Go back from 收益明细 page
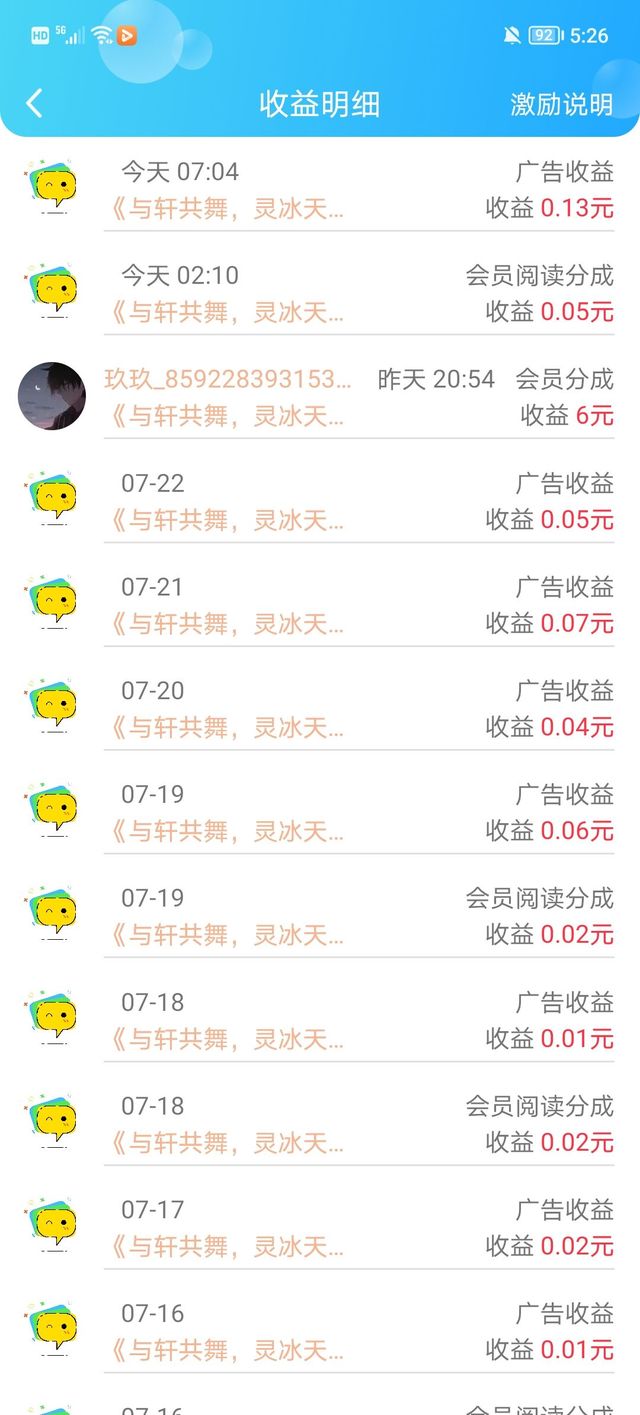Screen dimensions: 640x1415 [34, 103]
